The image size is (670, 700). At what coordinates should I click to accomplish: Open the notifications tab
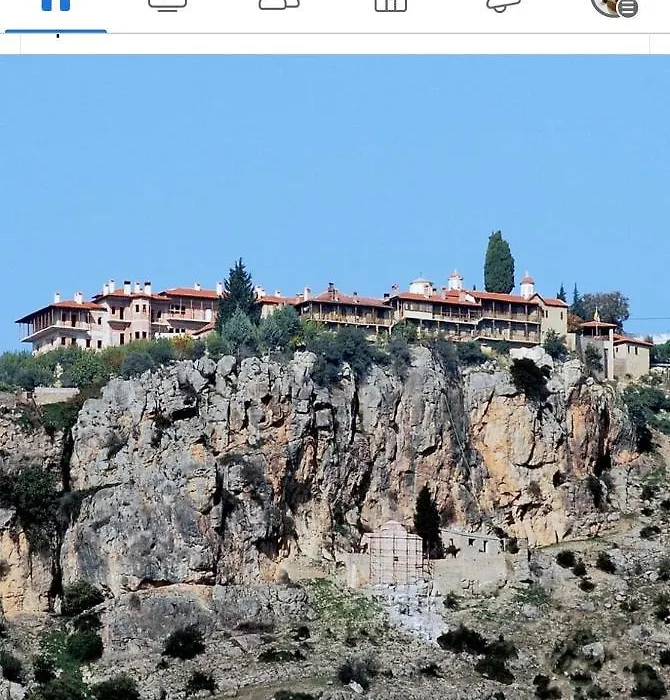click(x=503, y=5)
